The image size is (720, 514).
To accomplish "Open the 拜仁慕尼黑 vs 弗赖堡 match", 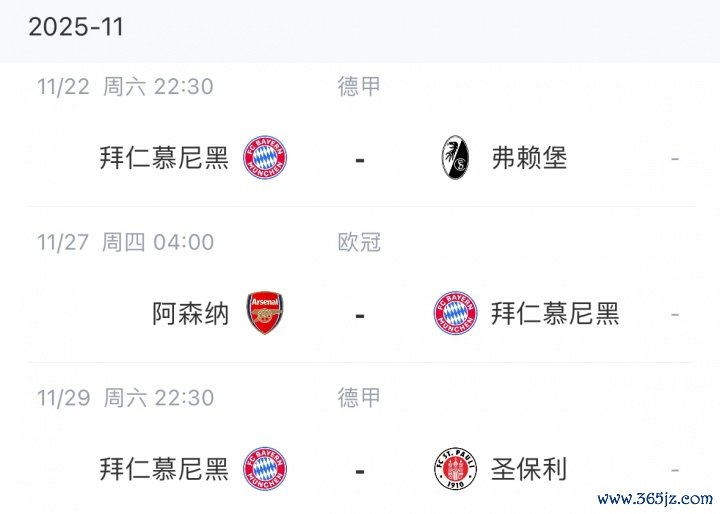I will click(360, 158).
